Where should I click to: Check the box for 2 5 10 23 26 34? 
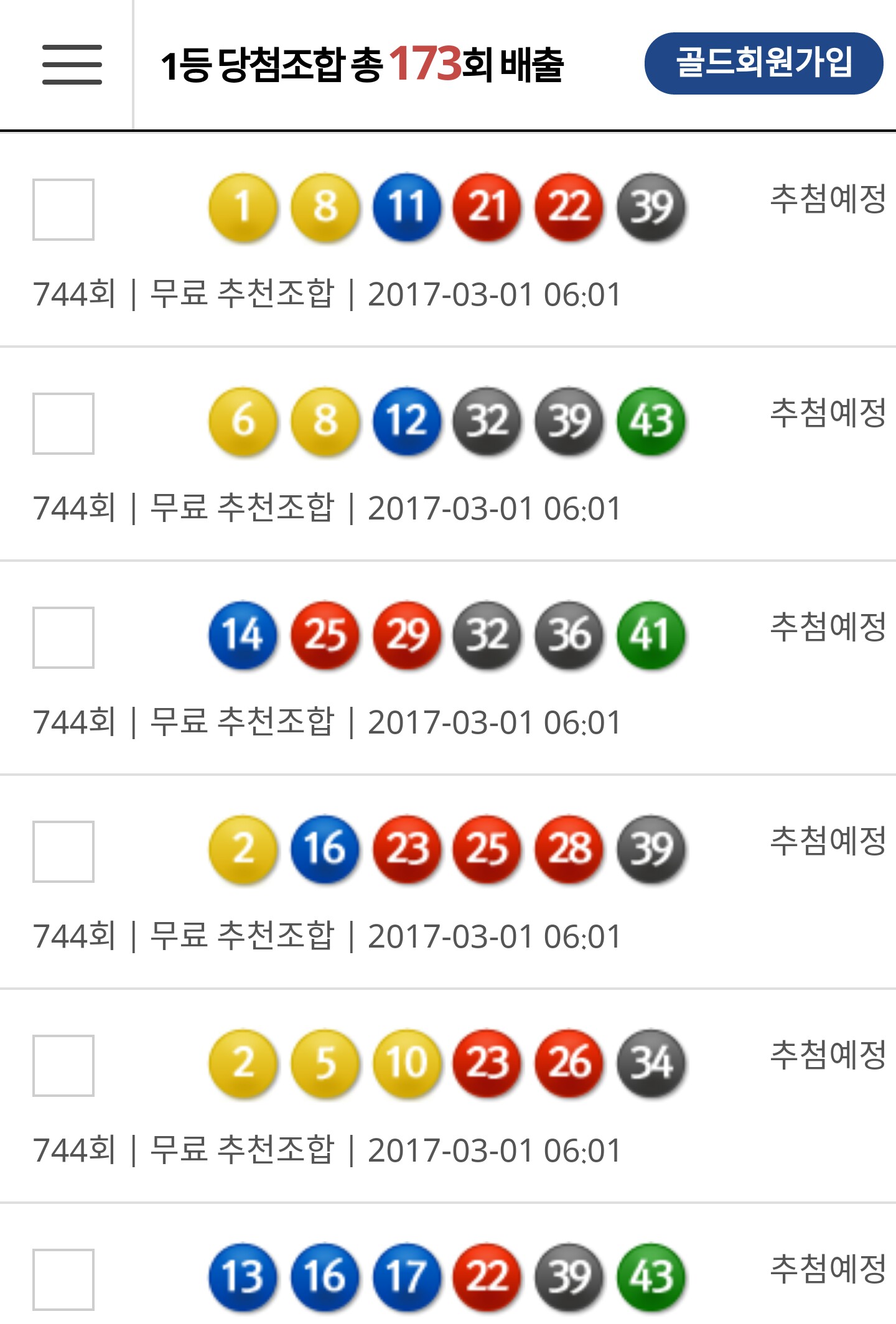point(63,1066)
